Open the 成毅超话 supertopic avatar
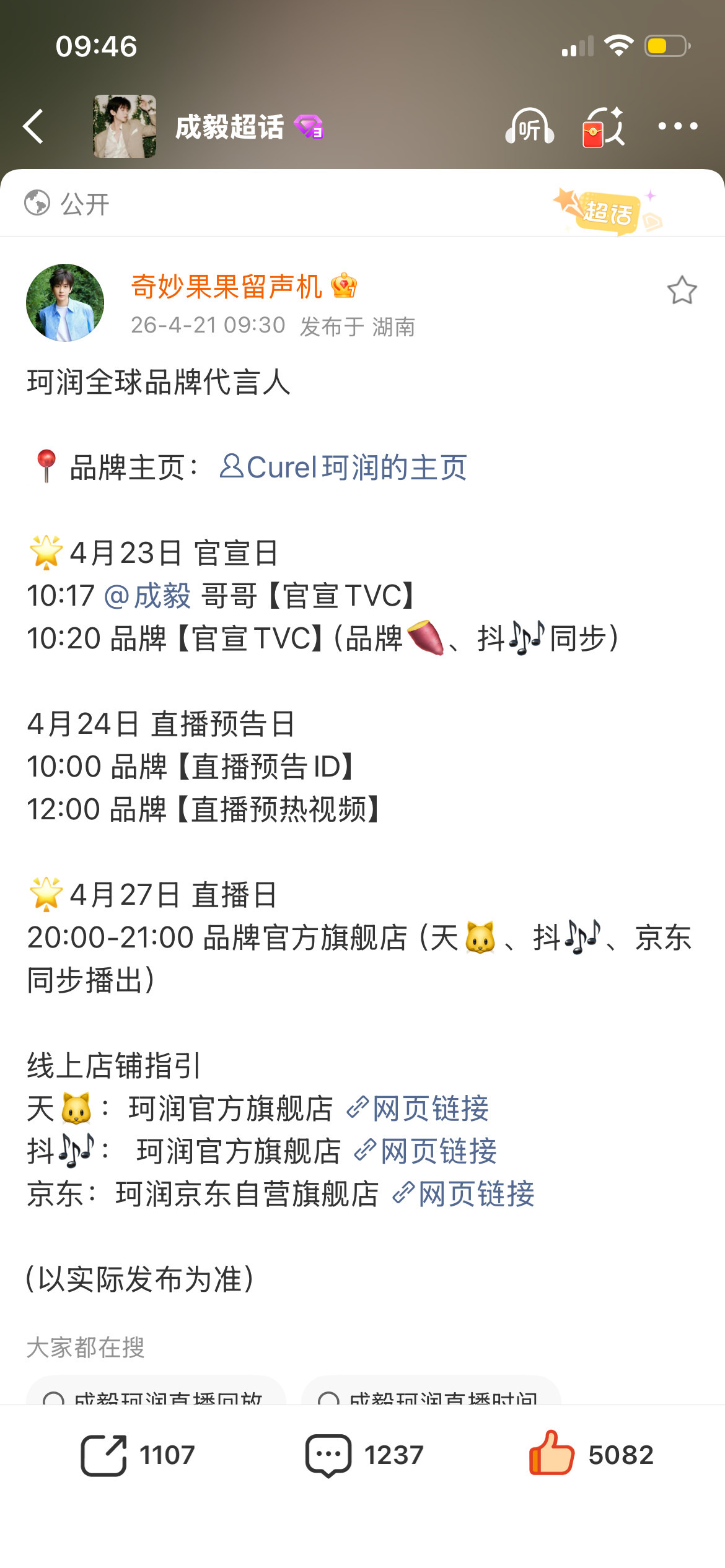Image resolution: width=725 pixels, height=1568 pixels. coord(124,126)
